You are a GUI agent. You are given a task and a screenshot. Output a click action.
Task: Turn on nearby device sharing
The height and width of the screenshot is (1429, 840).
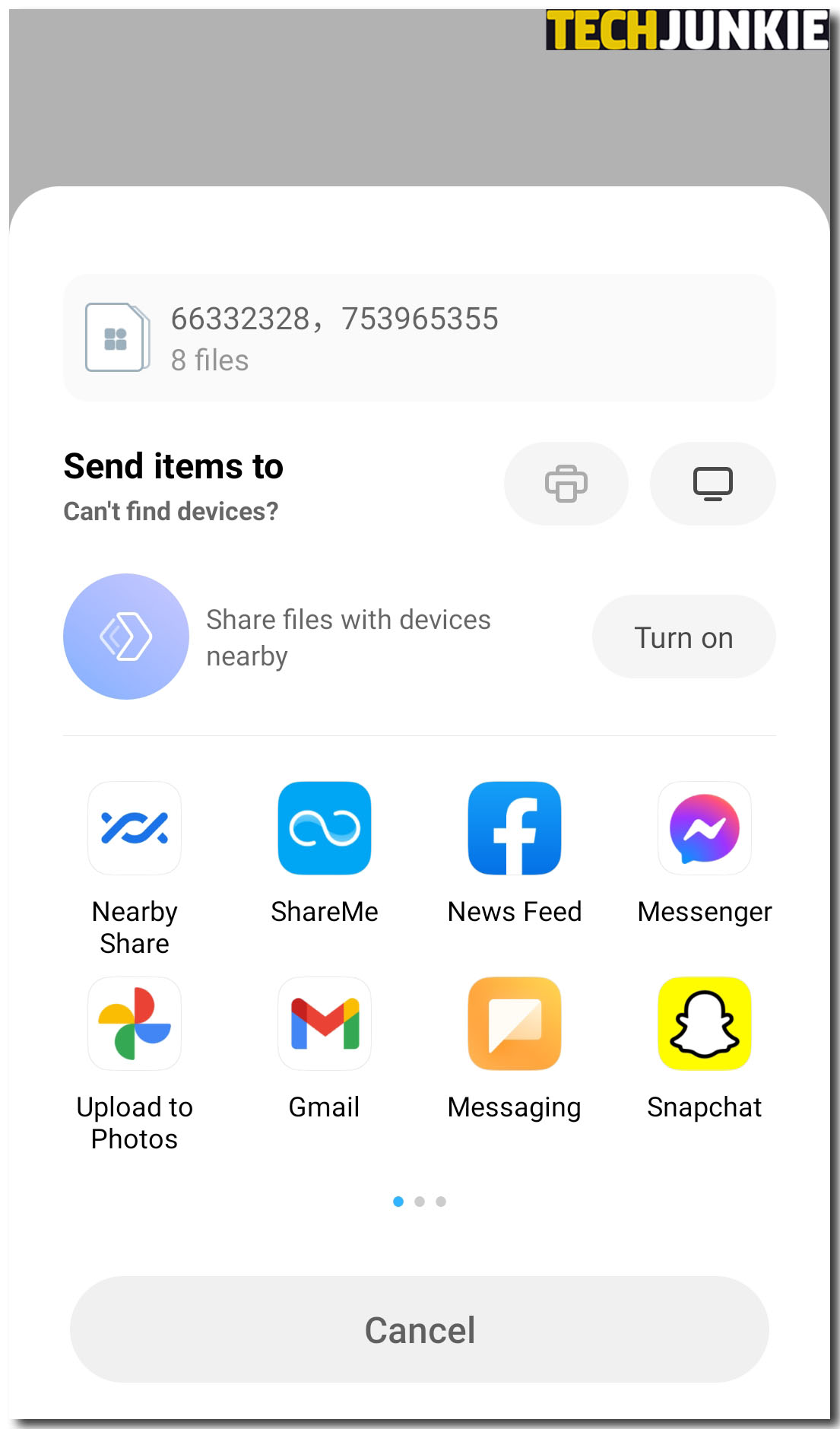(683, 637)
